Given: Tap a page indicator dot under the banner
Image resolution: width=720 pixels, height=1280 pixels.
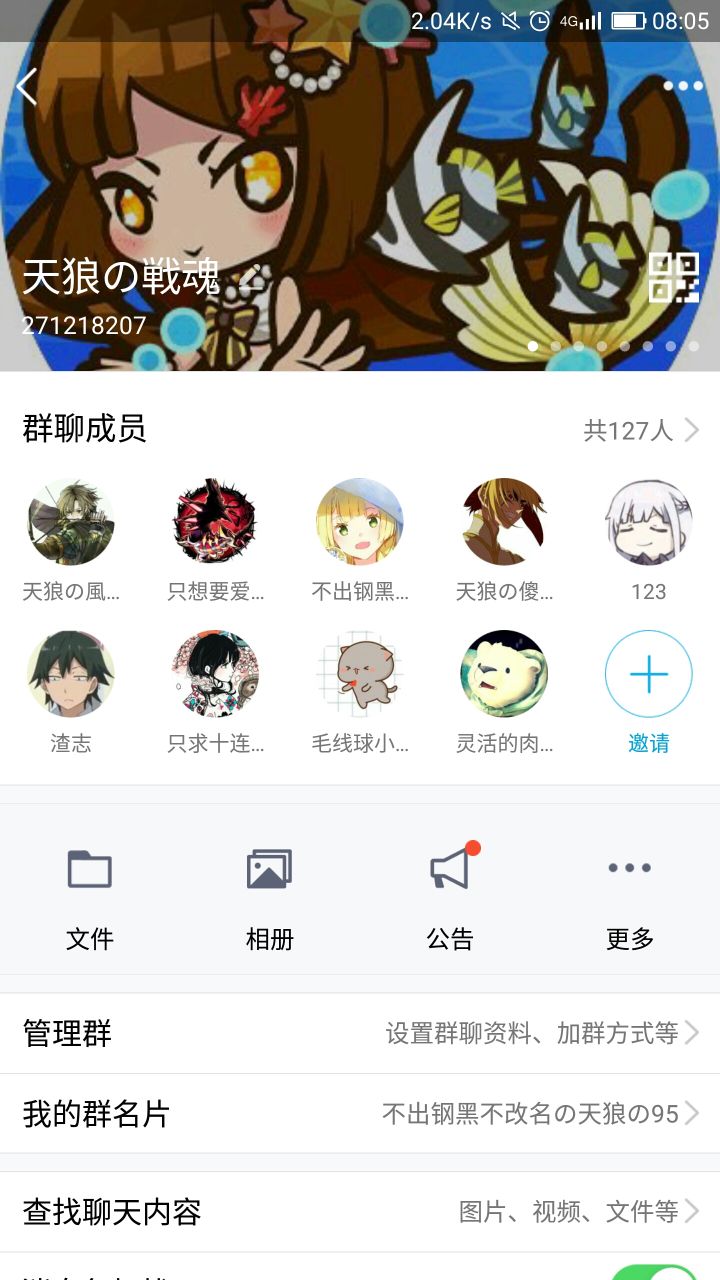Looking at the screenshot, I should (x=533, y=345).
